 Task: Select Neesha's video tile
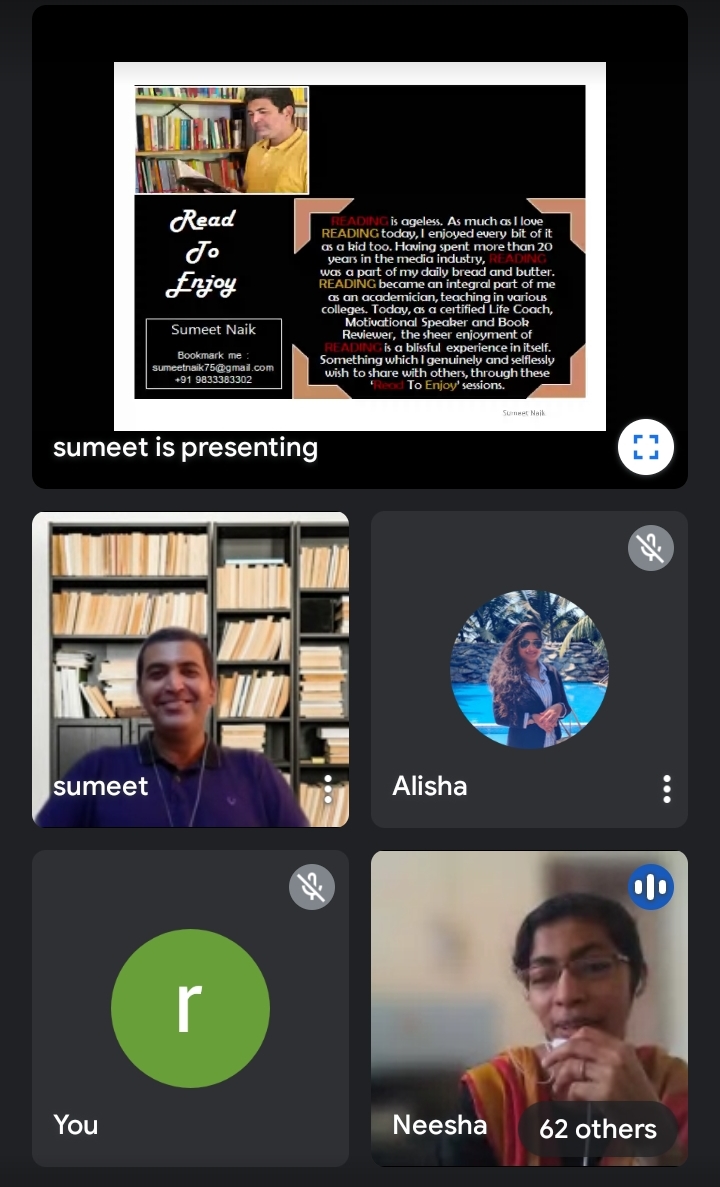tap(529, 1008)
